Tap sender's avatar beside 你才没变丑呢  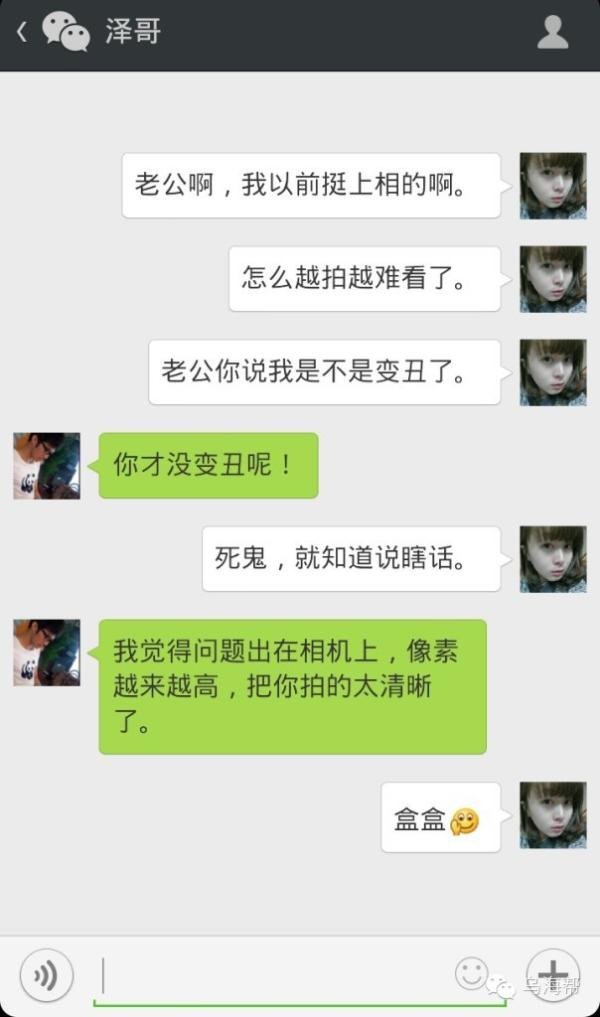tap(46, 466)
